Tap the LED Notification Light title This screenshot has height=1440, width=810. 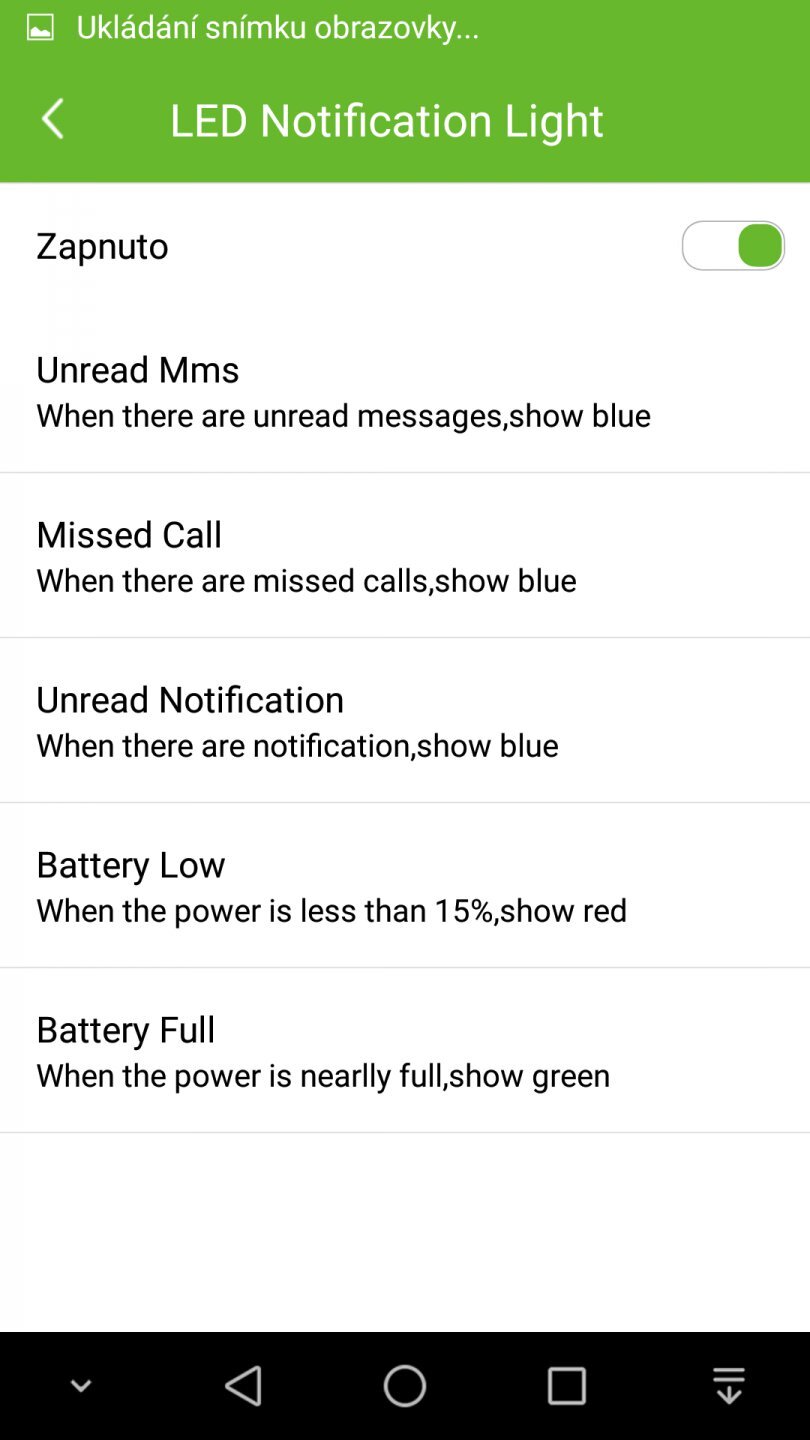[x=387, y=120]
